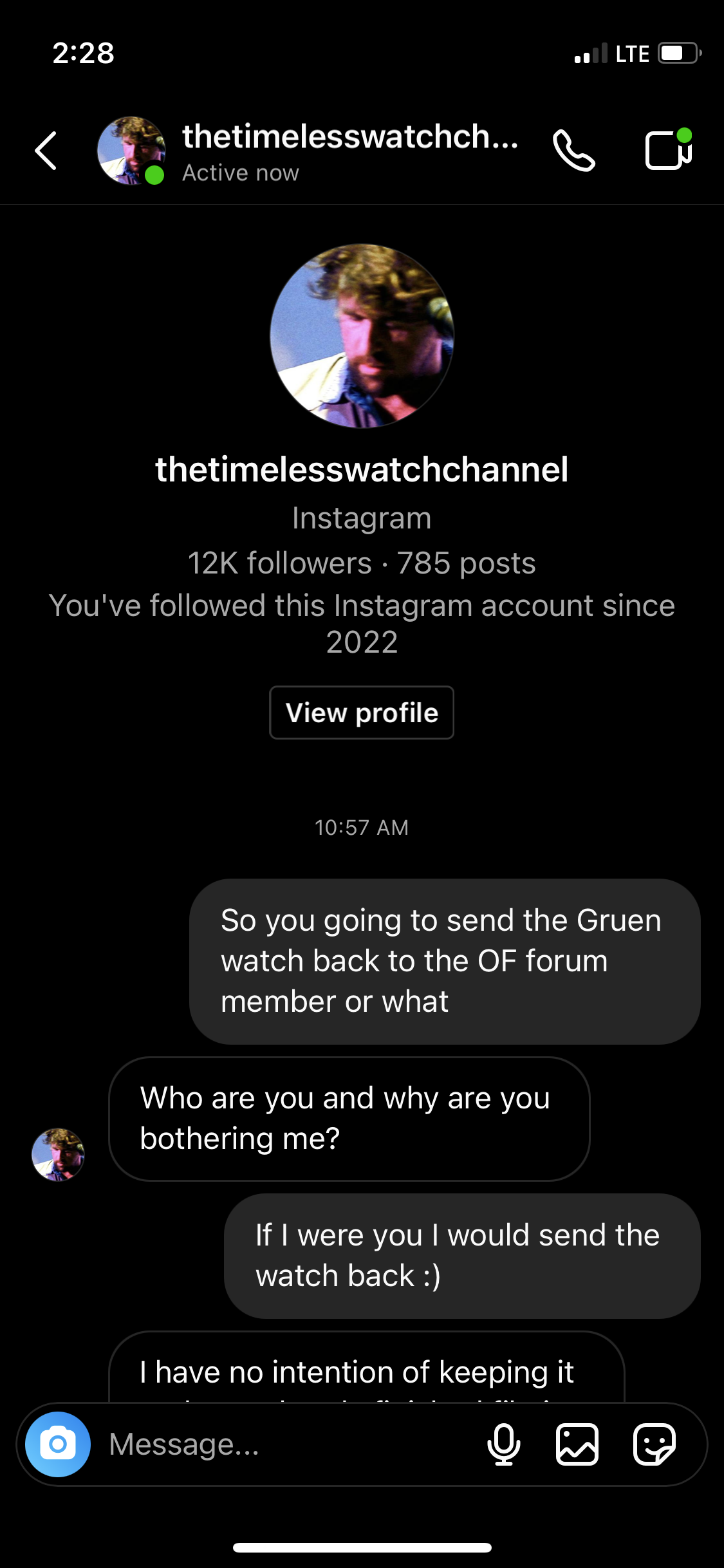724x1568 pixels.
Task: Start an audio call with thetimelesswatchchannel
Action: (x=573, y=151)
